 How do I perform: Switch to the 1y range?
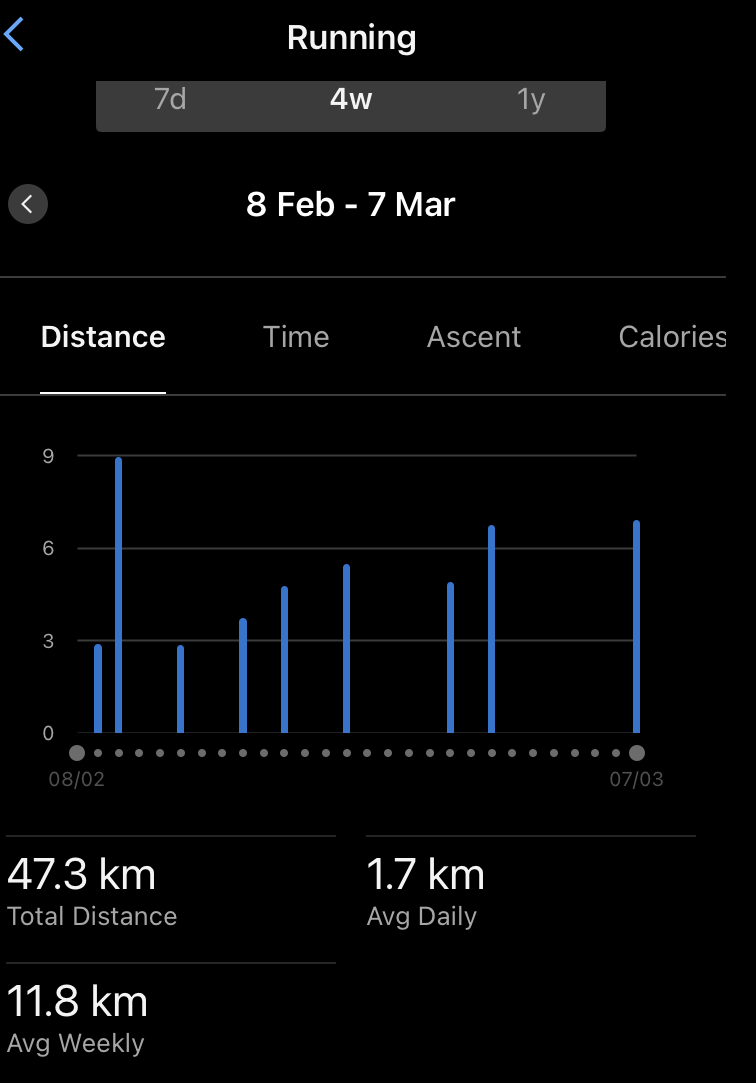531,101
